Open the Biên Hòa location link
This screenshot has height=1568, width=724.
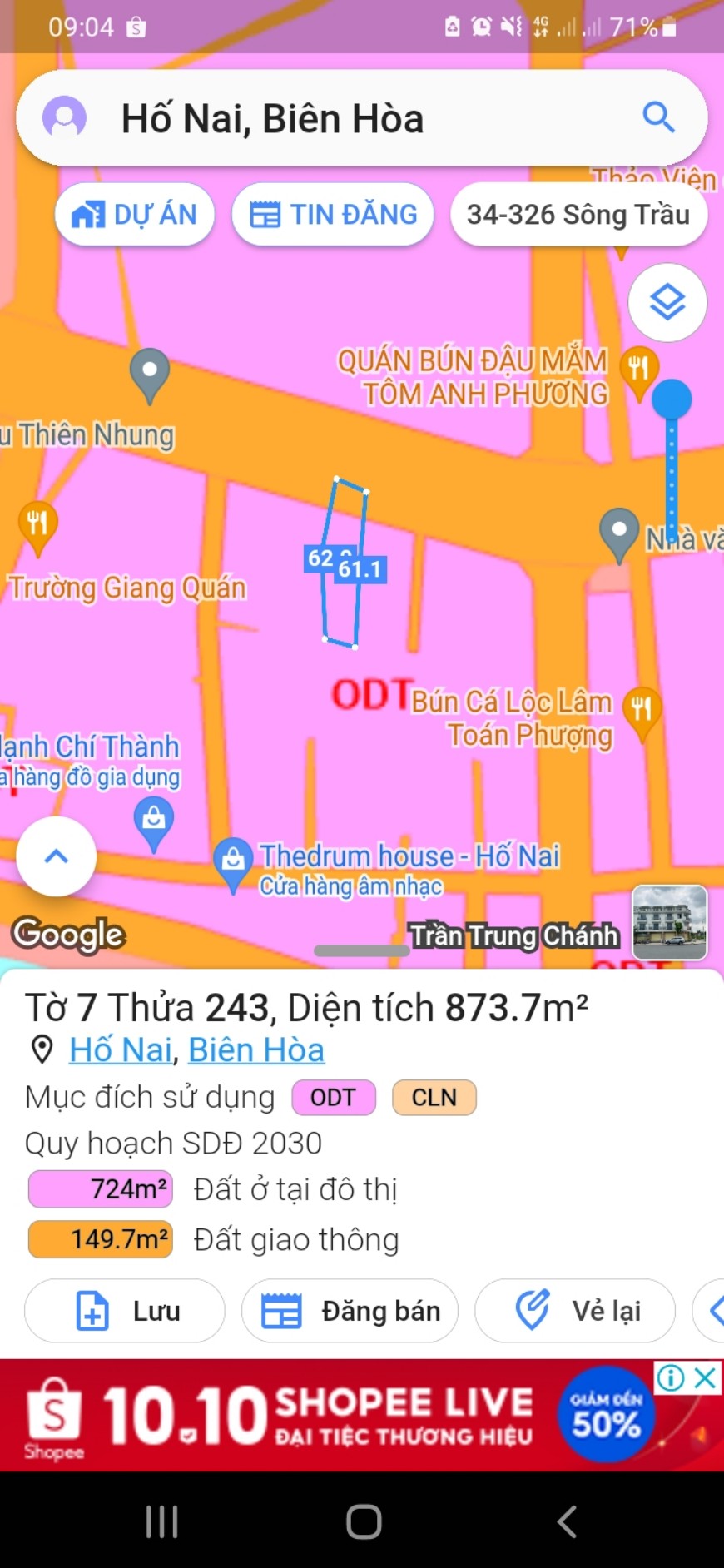(x=256, y=1050)
